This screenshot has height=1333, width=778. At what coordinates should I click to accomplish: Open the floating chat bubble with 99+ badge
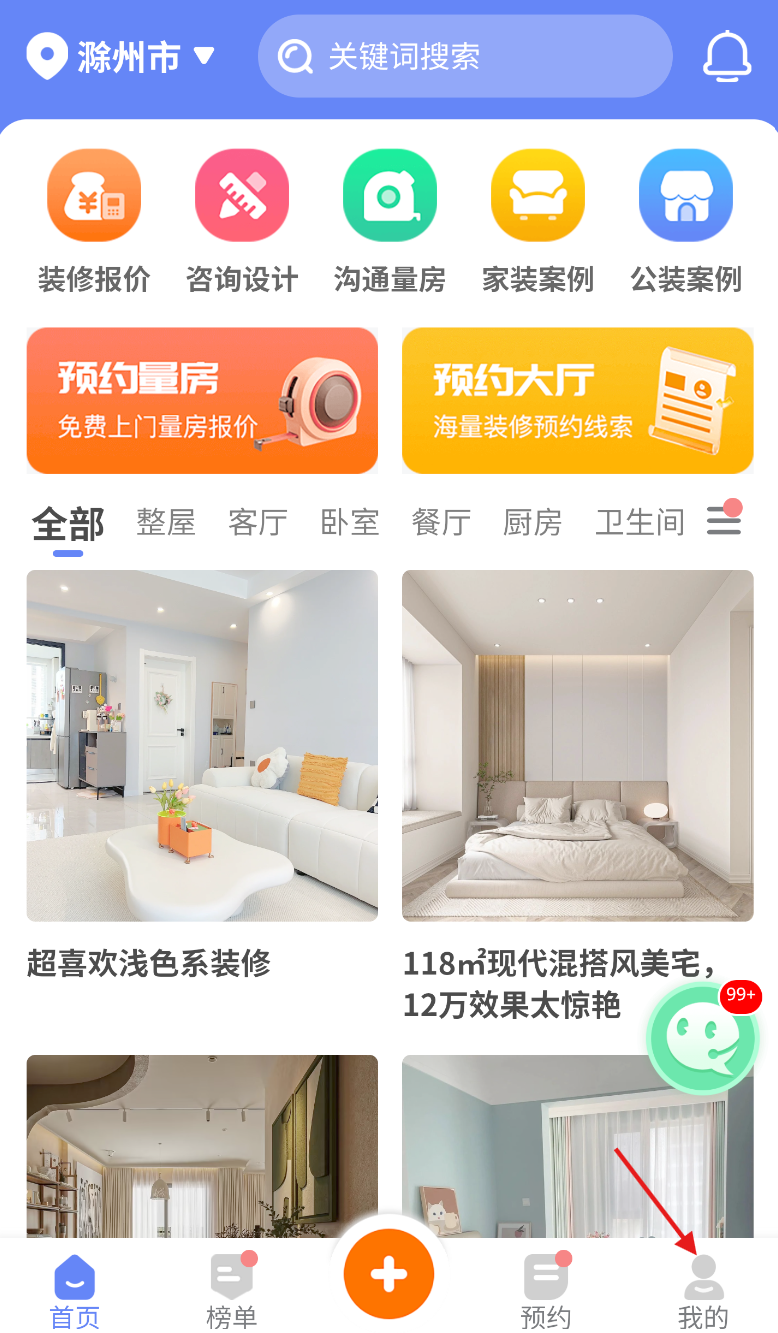click(703, 1038)
